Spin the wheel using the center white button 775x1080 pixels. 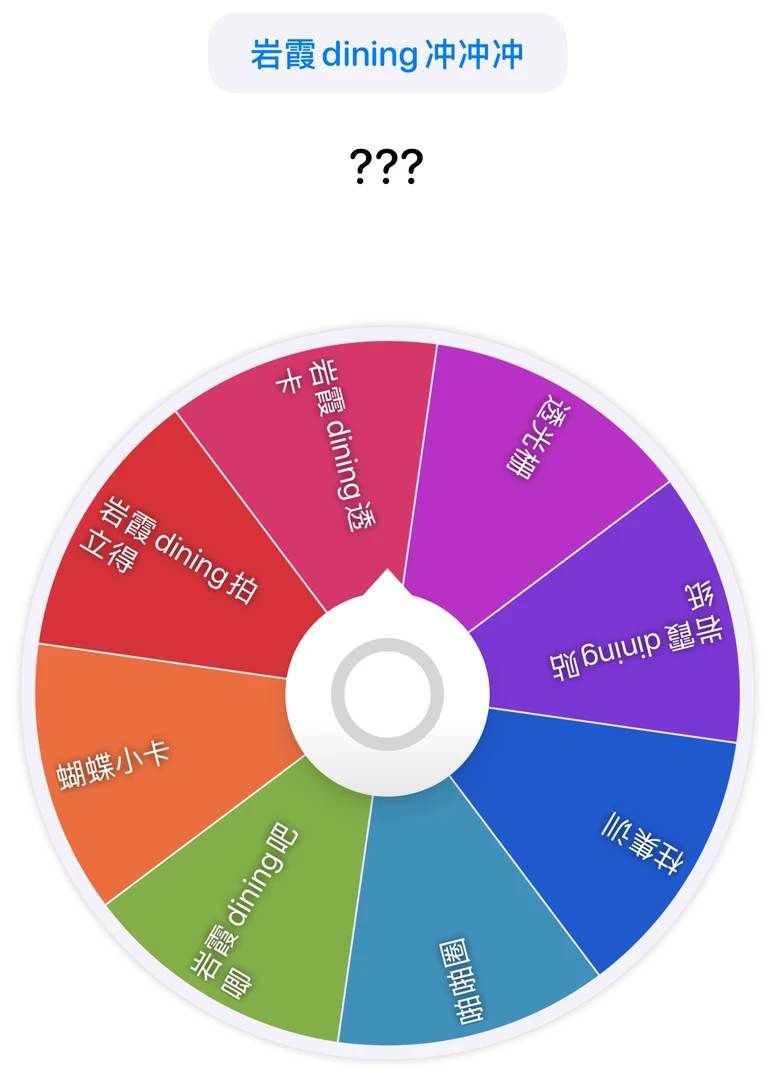(x=387, y=690)
